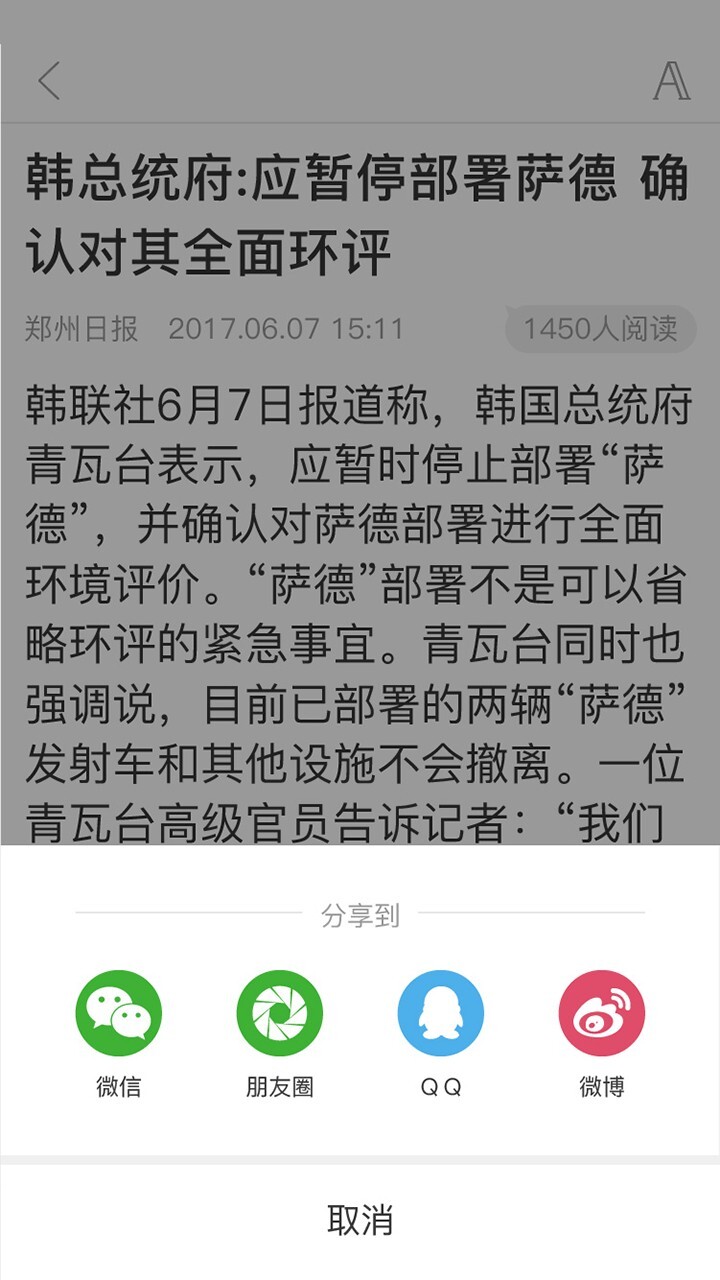
Task: Tap the 分享到 share panel header
Action: click(361, 916)
